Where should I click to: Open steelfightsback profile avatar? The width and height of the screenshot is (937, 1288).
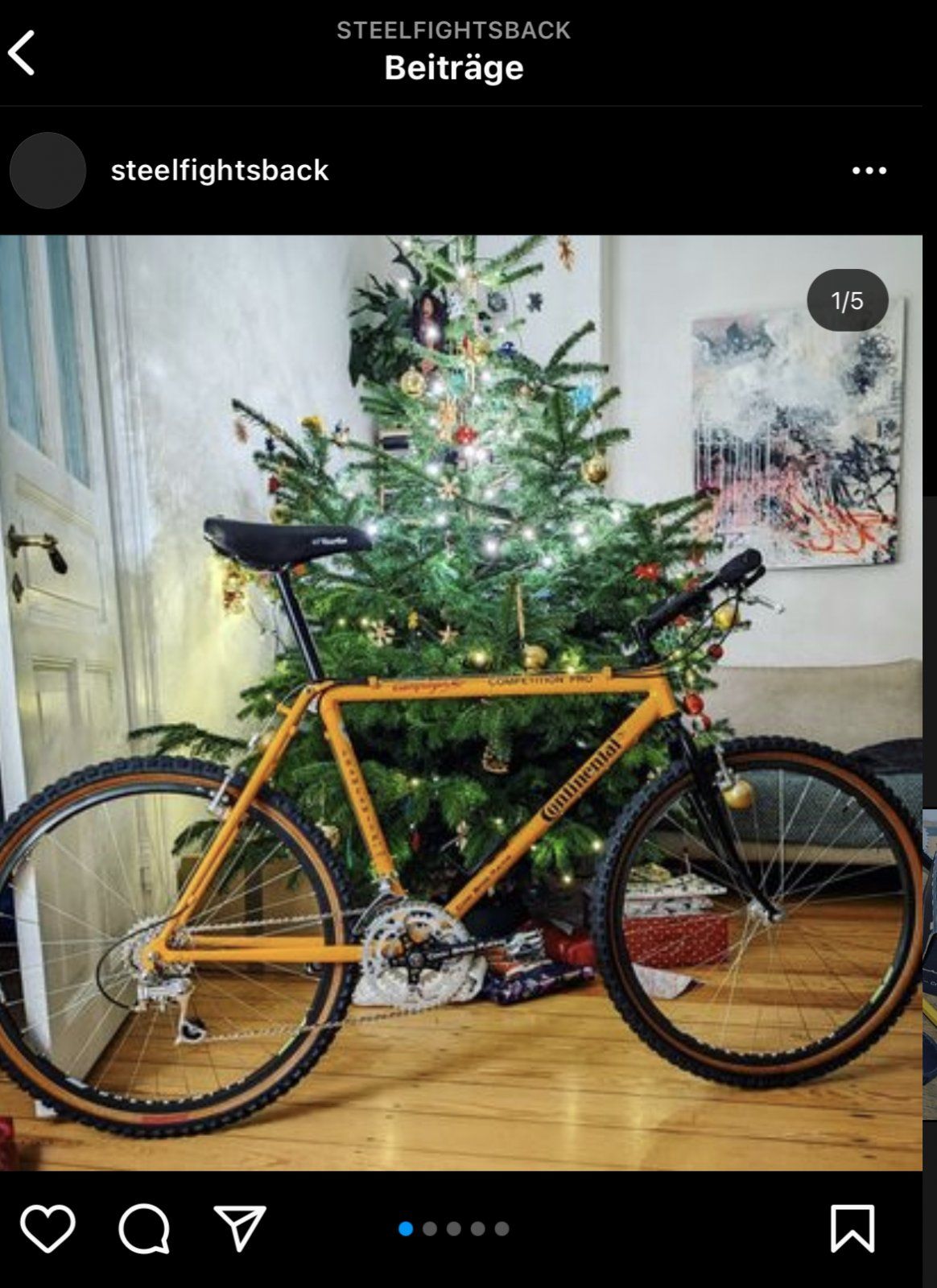pyautogui.click(x=47, y=171)
